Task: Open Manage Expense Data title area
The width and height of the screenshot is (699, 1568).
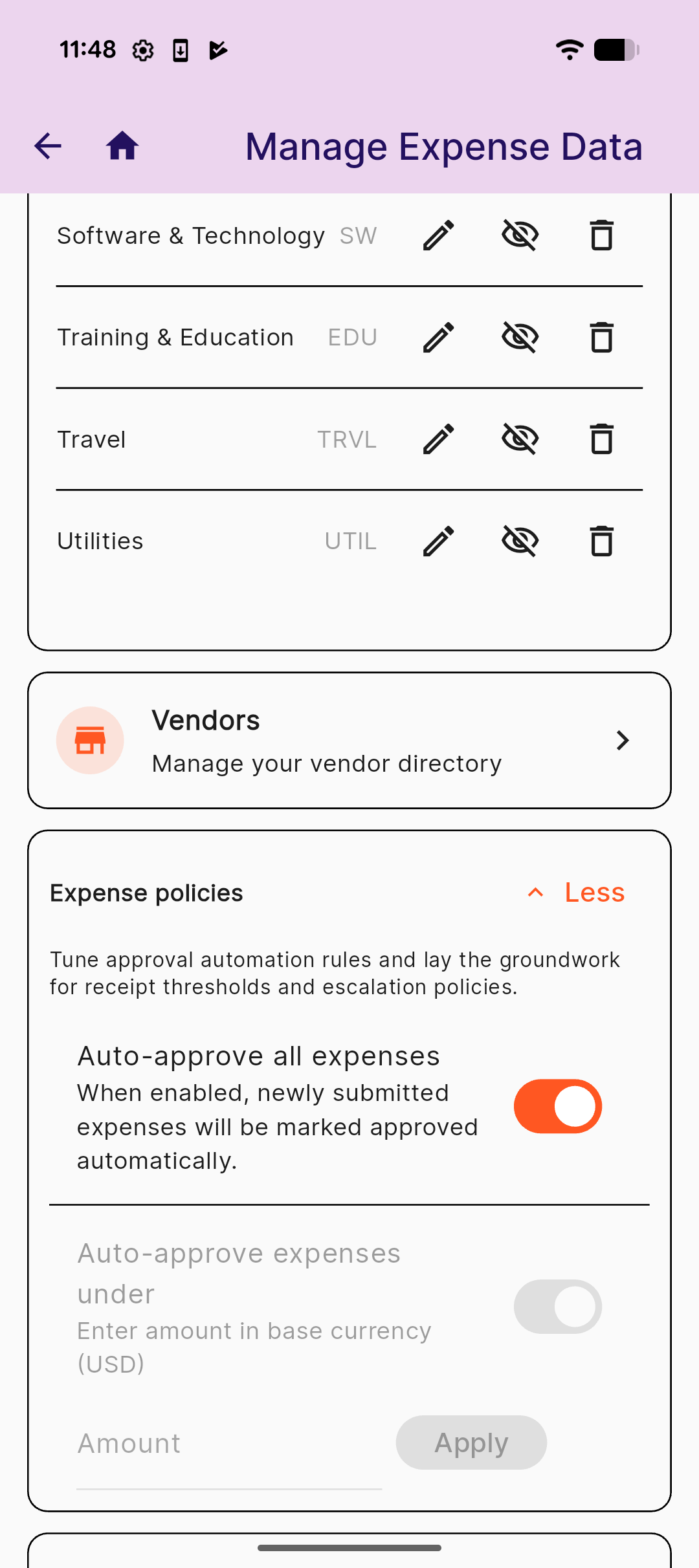Action: click(x=443, y=146)
